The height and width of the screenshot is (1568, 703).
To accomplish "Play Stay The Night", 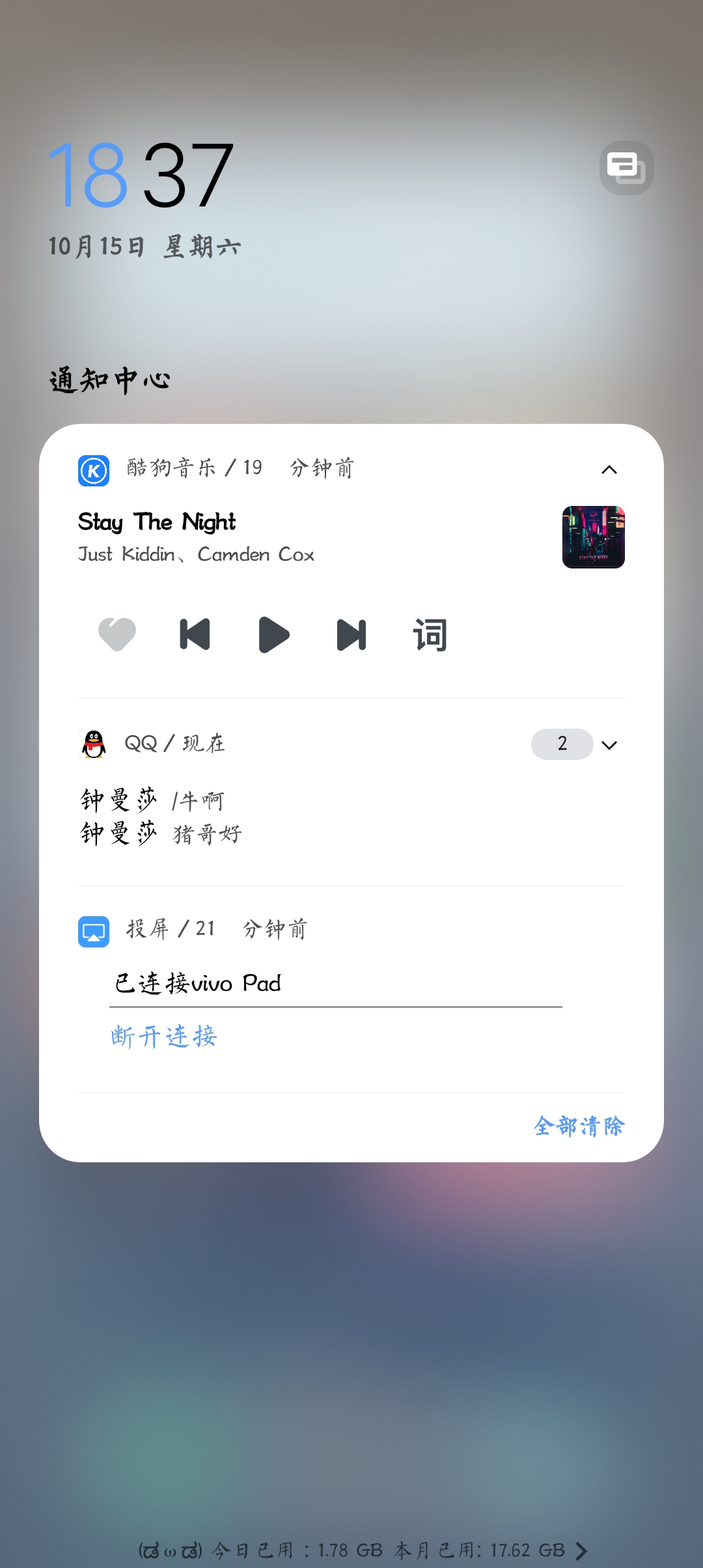I will [x=273, y=634].
